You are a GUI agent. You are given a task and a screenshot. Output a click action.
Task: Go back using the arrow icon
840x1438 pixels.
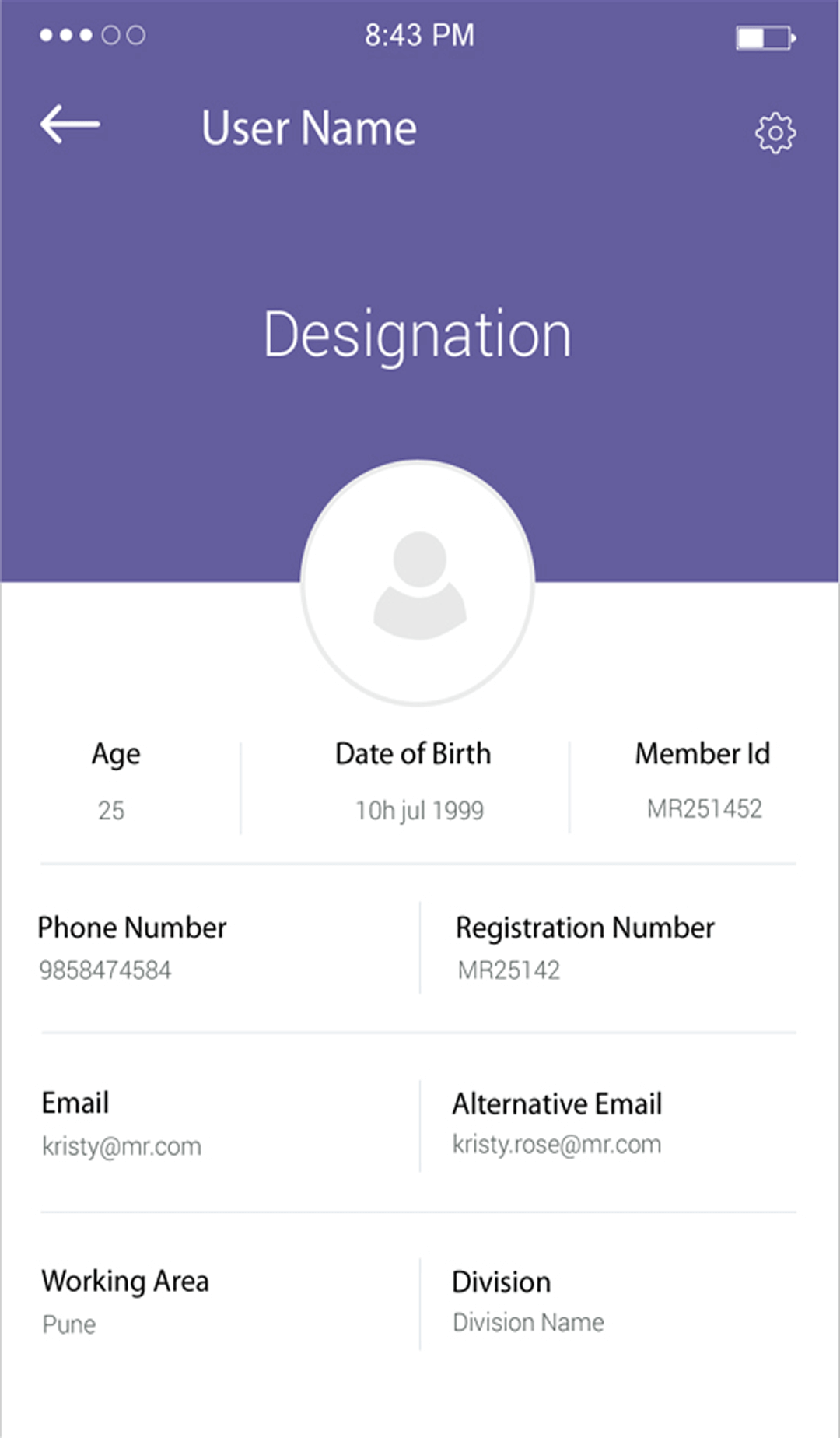click(x=70, y=125)
